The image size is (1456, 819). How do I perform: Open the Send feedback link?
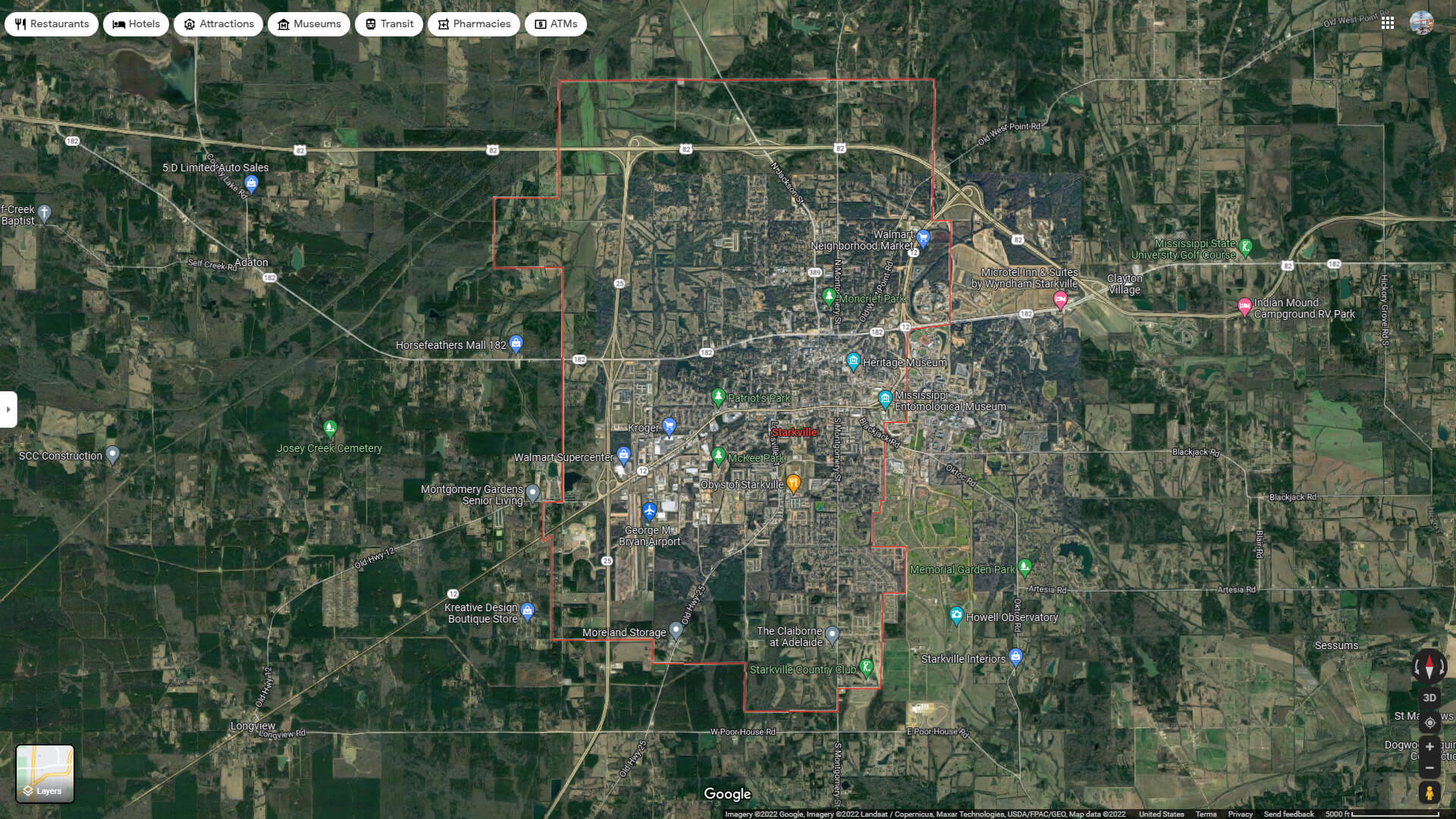pyautogui.click(x=1288, y=814)
